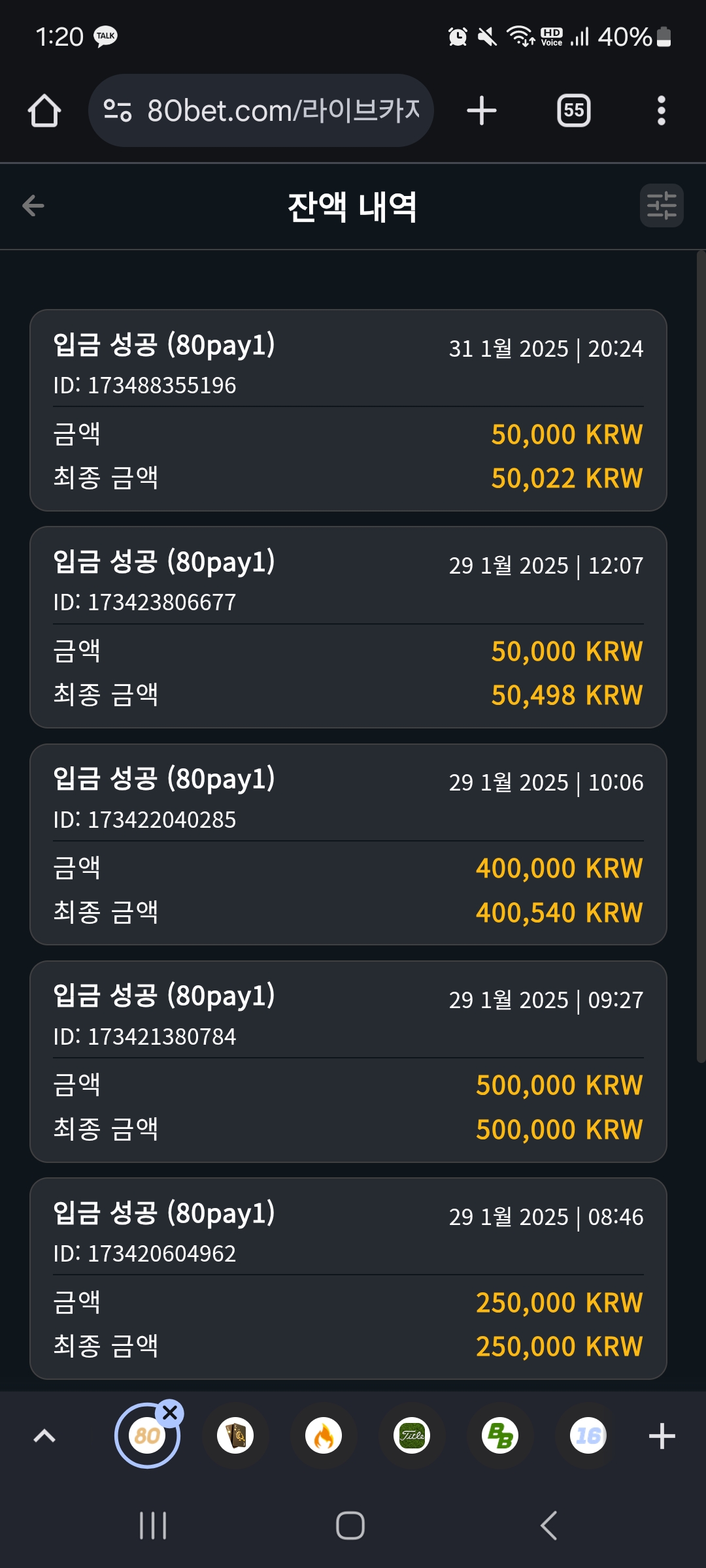Open the browser overflow menu
Image resolution: width=706 pixels, height=1568 pixels.
662,110
